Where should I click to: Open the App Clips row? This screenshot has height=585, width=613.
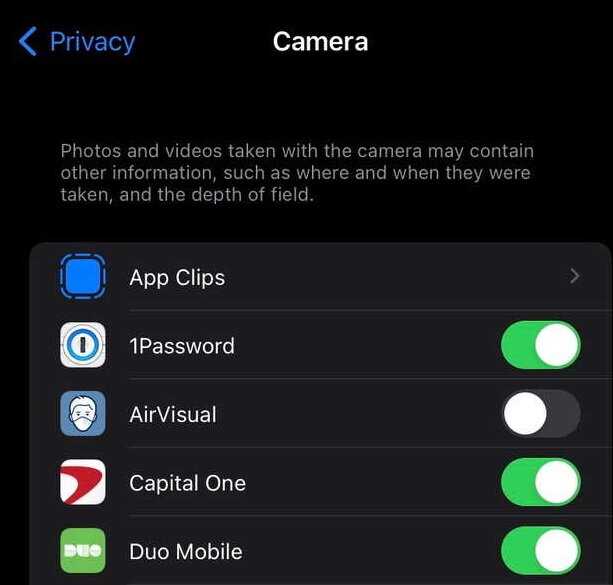point(320,277)
